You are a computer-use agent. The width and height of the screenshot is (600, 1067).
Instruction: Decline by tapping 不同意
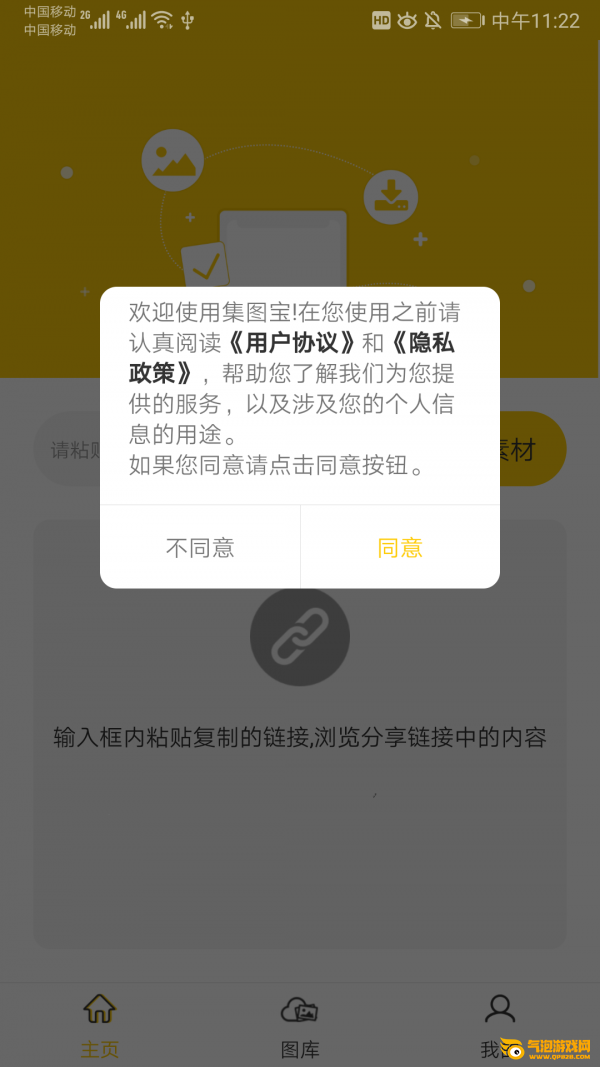(200, 548)
